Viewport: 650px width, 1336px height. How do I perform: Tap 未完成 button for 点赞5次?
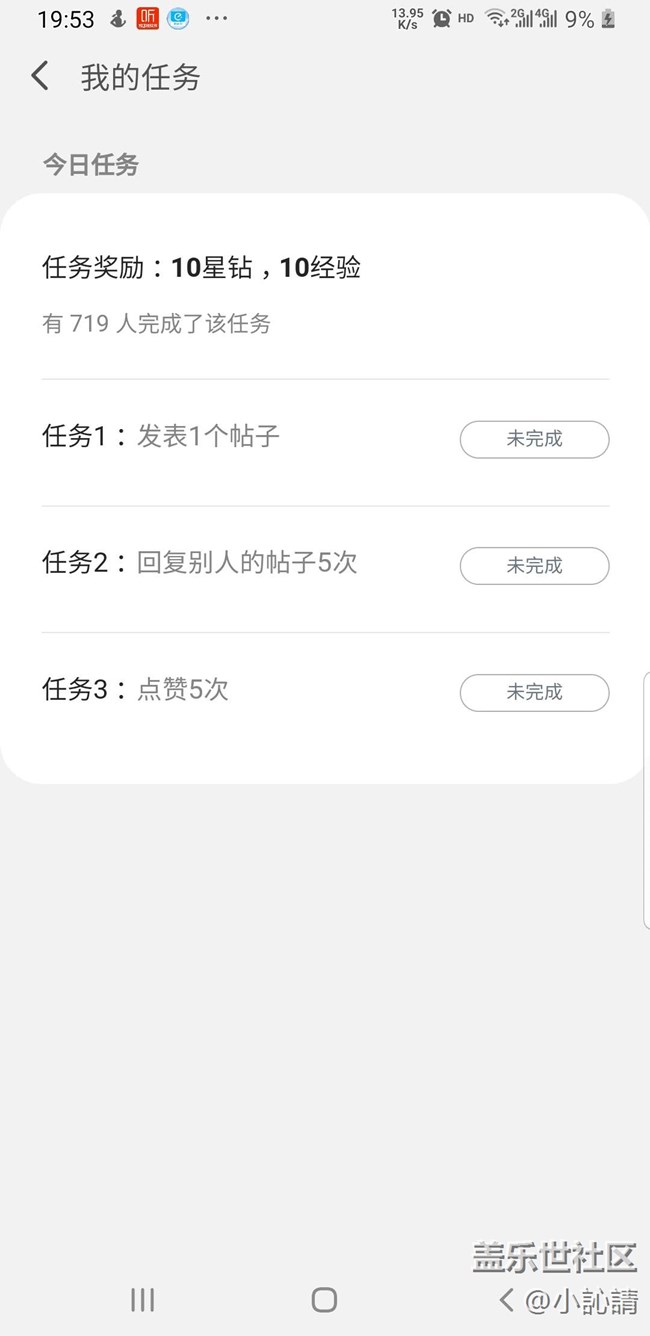534,692
